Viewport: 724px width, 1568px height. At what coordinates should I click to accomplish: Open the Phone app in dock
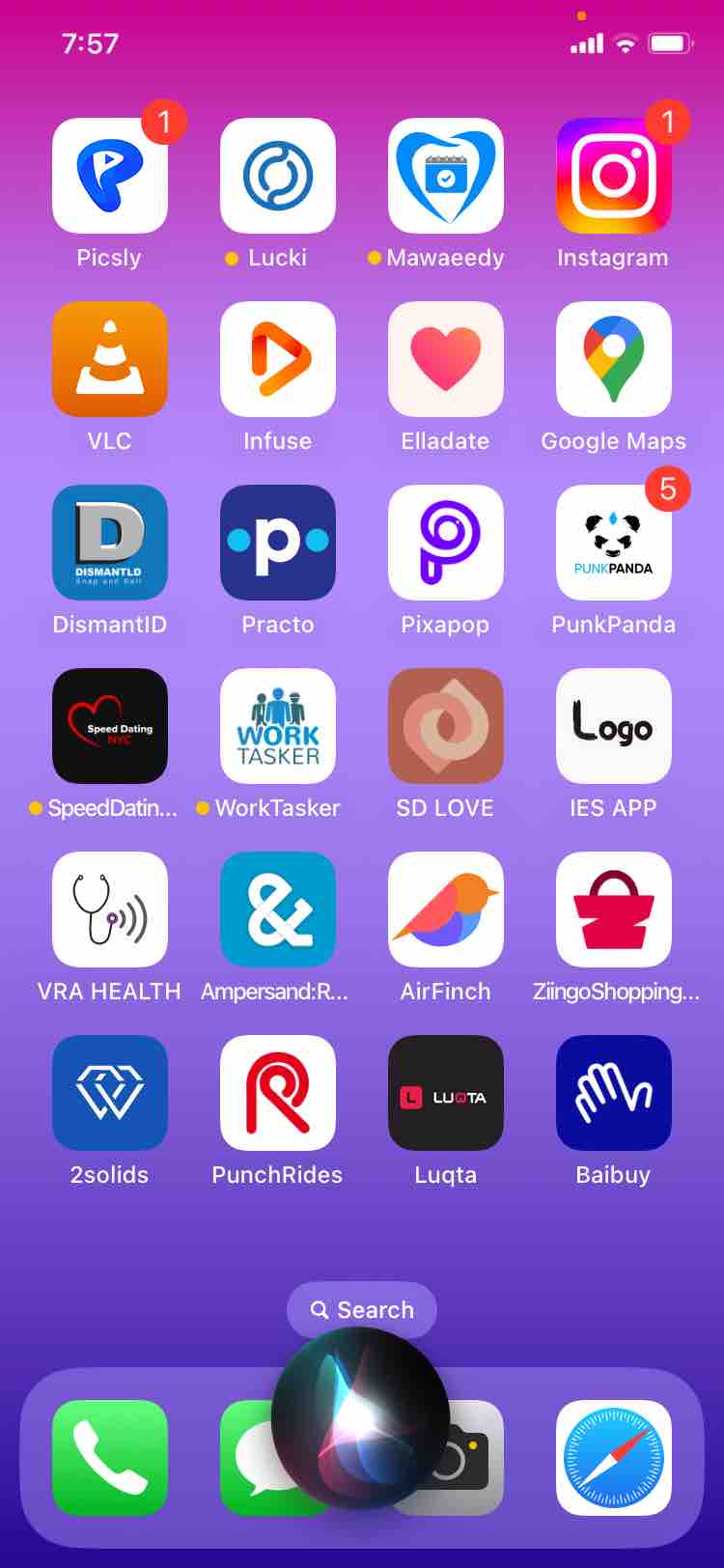pos(110,1458)
